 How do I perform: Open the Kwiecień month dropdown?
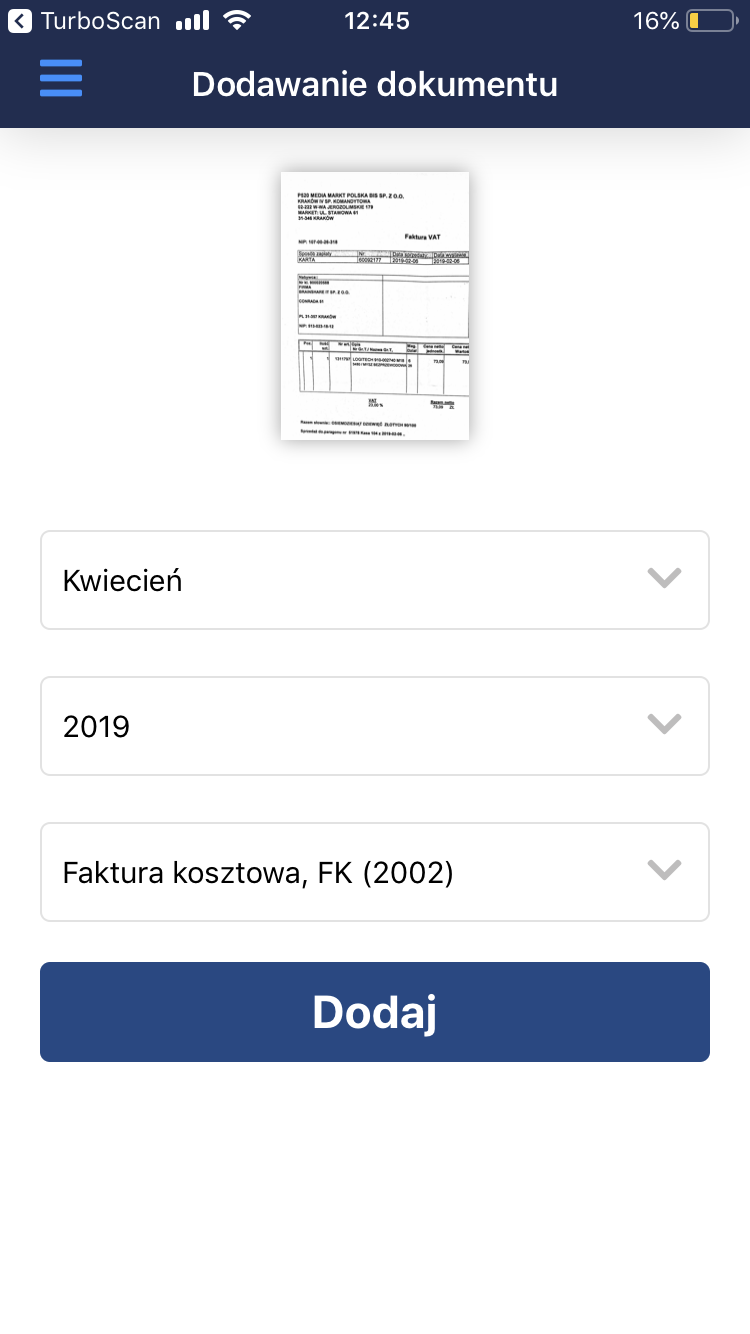(375, 580)
